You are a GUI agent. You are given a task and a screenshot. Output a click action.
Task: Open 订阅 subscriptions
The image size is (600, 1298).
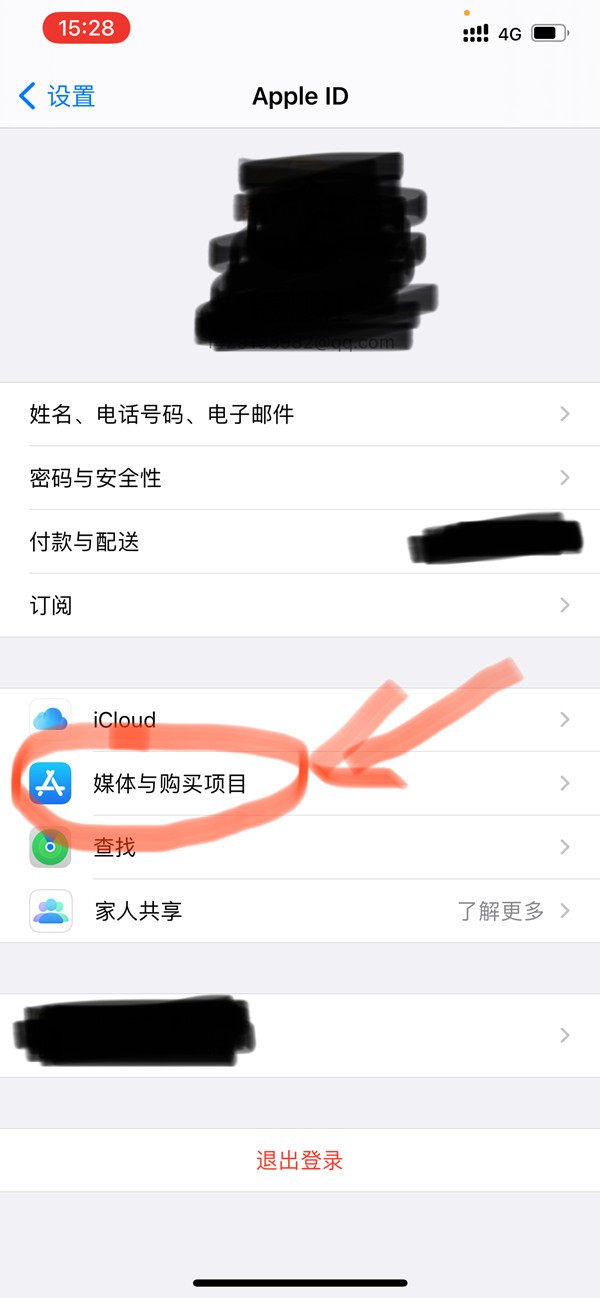tap(300, 606)
